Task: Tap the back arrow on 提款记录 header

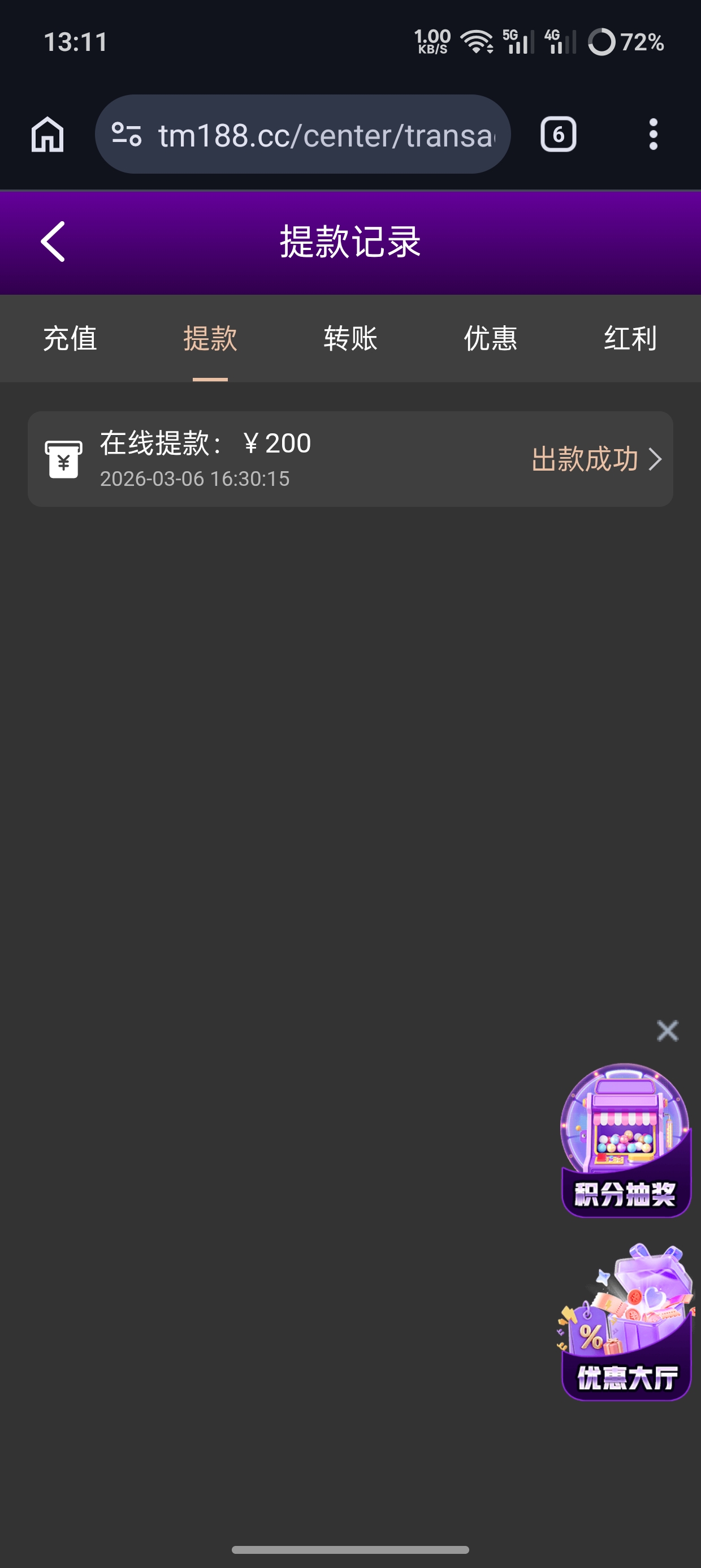Action: coord(53,240)
